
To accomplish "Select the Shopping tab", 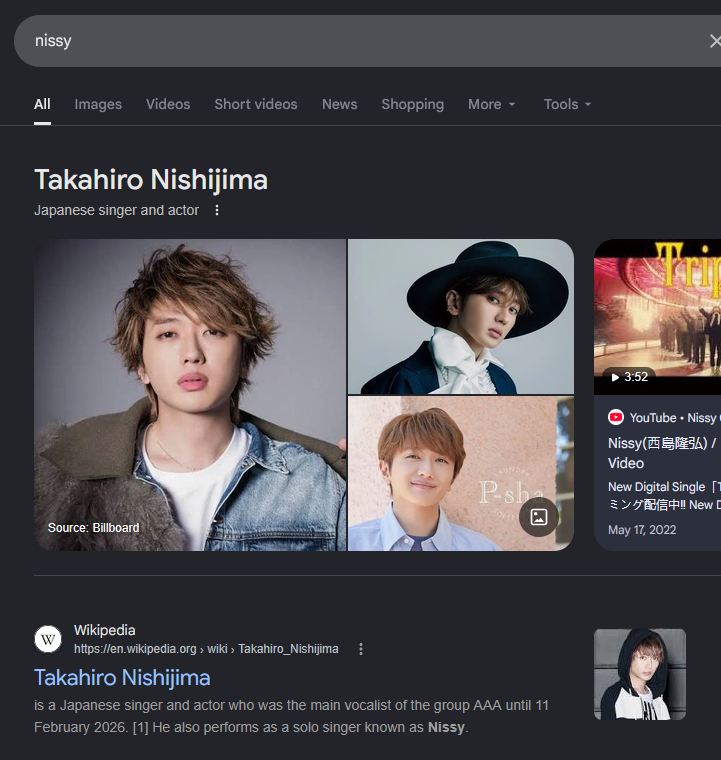I will pos(412,104).
